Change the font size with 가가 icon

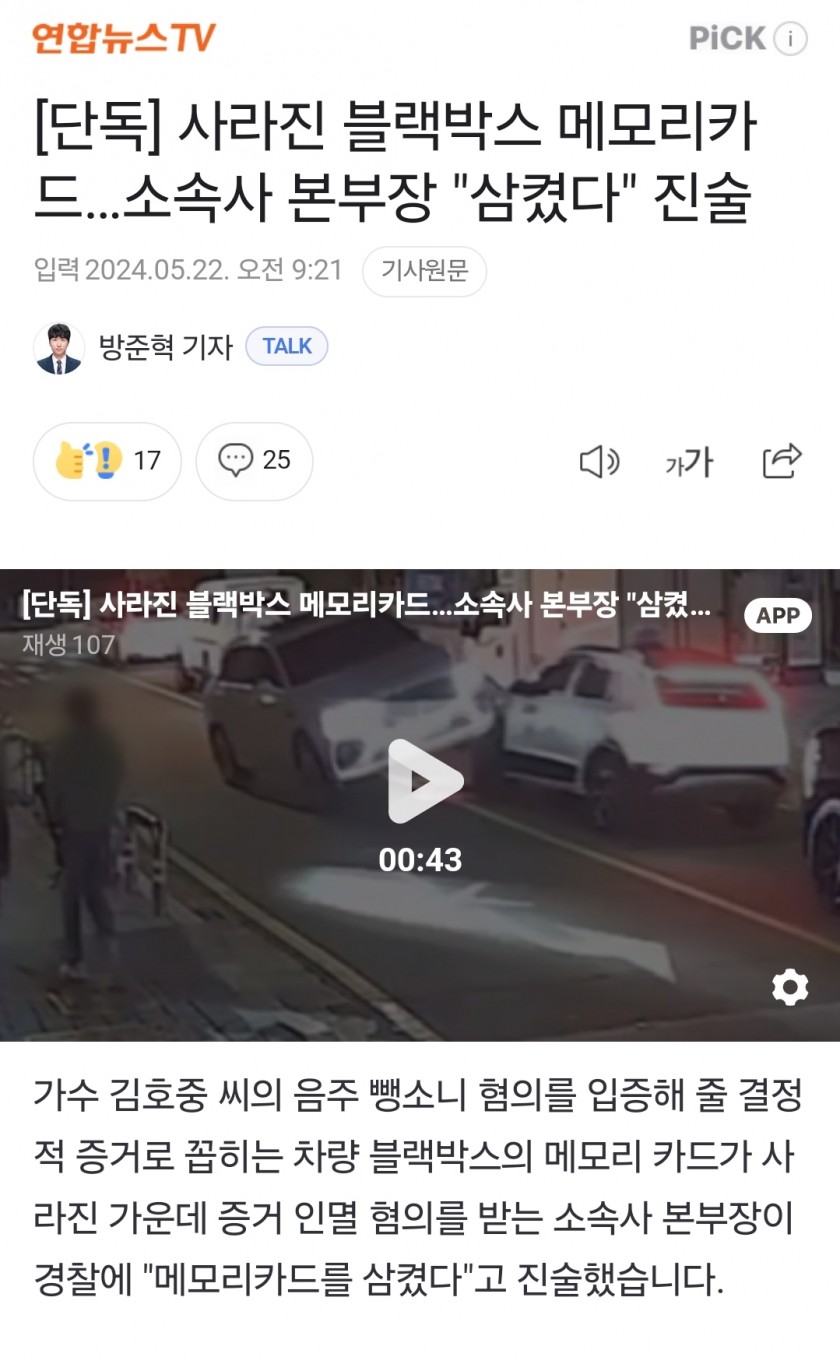click(x=689, y=462)
